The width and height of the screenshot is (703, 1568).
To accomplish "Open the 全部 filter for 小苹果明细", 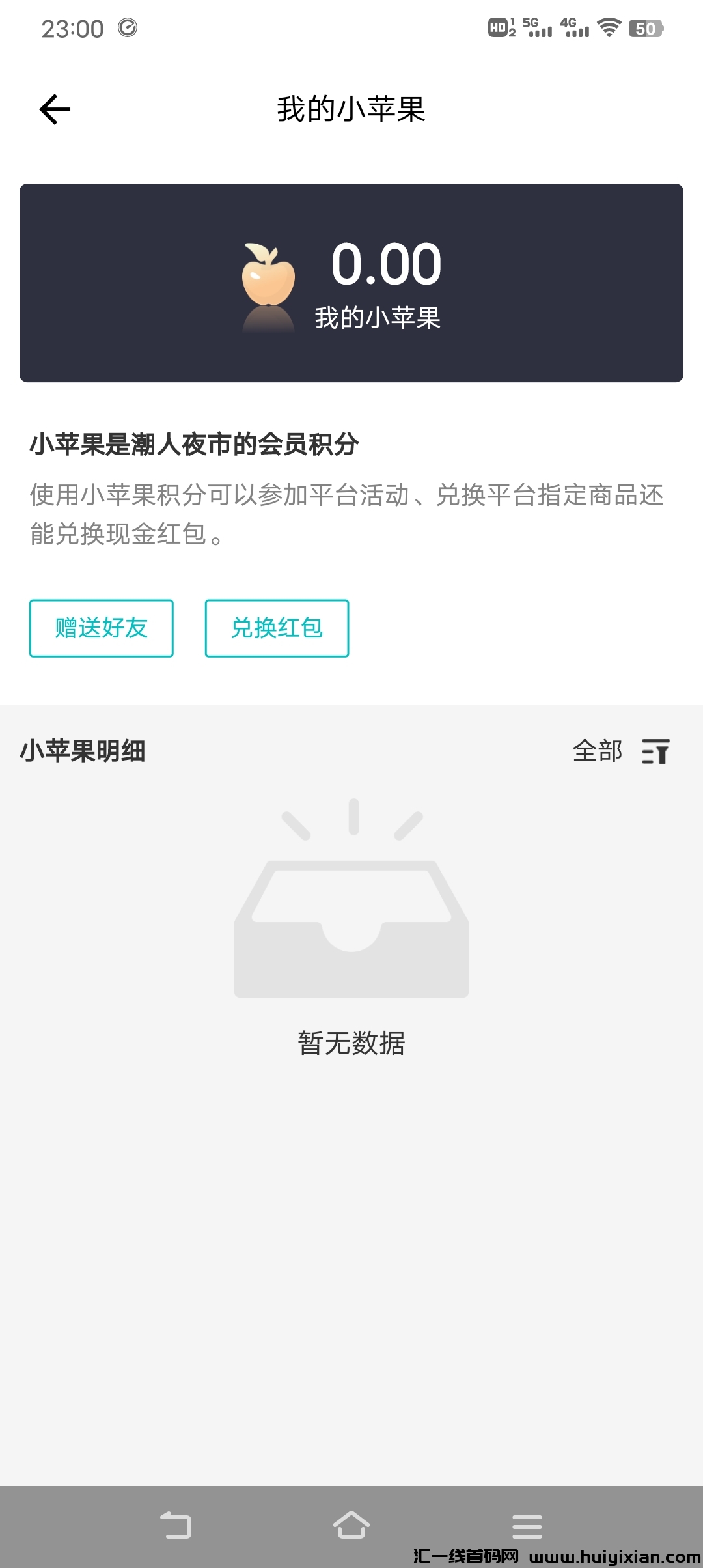I will pos(620,751).
